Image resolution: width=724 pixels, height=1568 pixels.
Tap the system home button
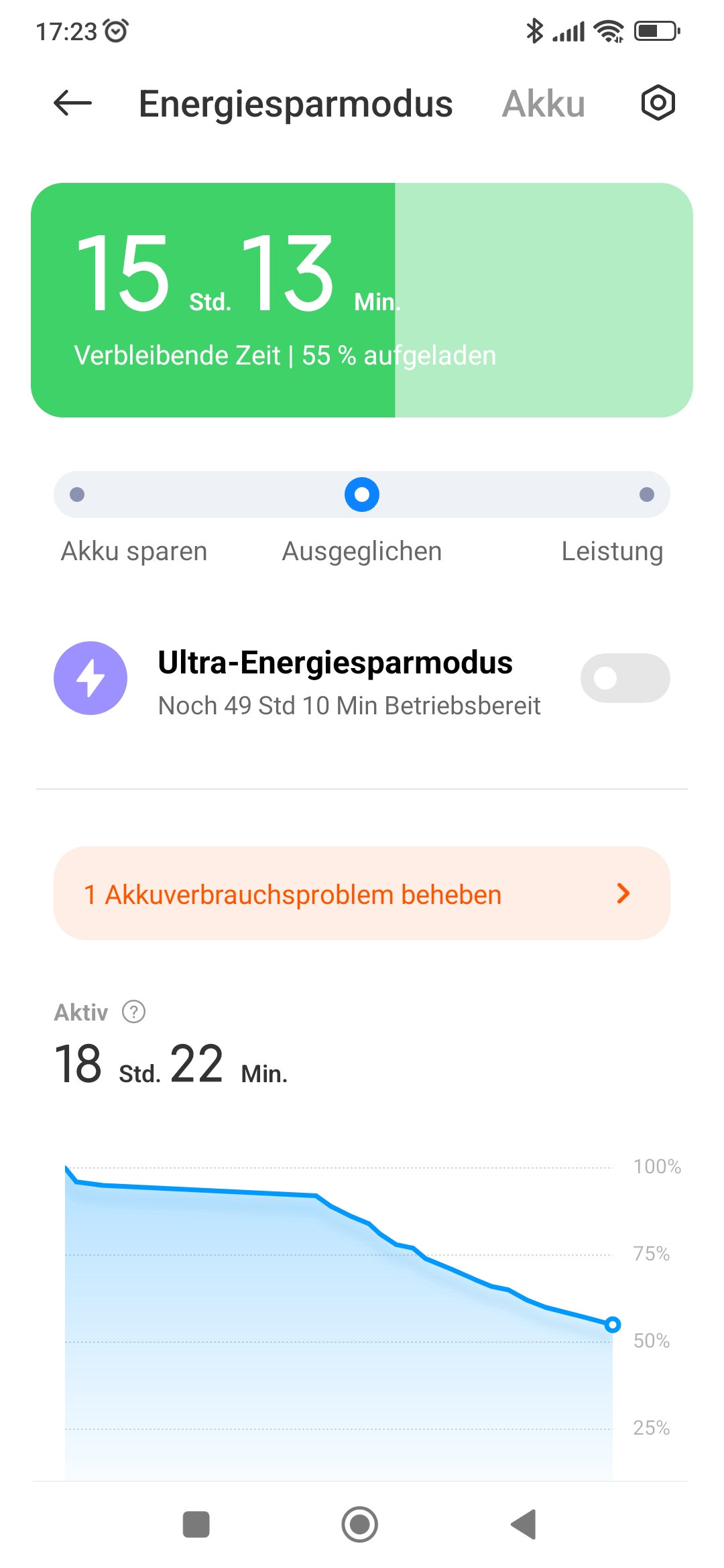360,1524
